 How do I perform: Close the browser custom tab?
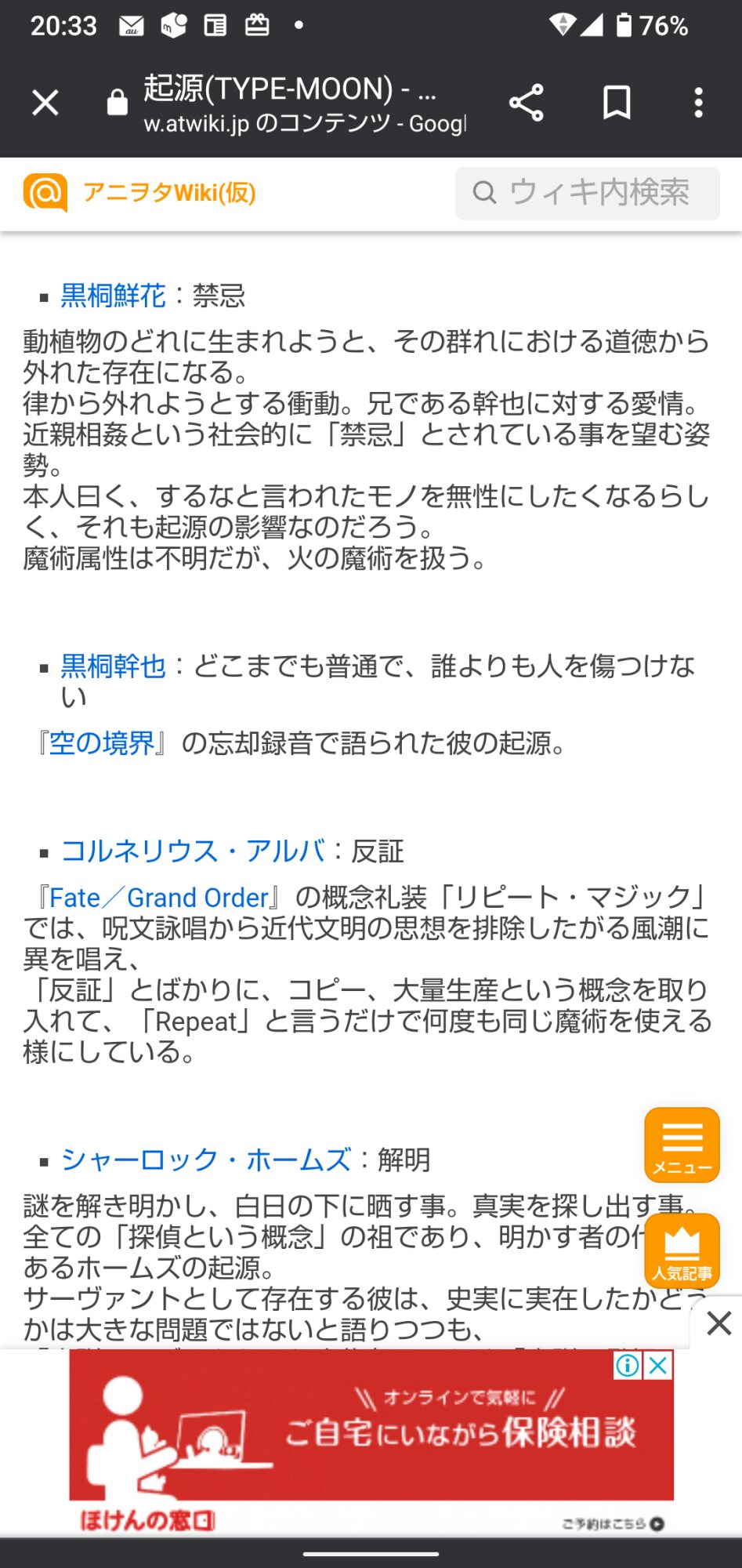point(45,103)
